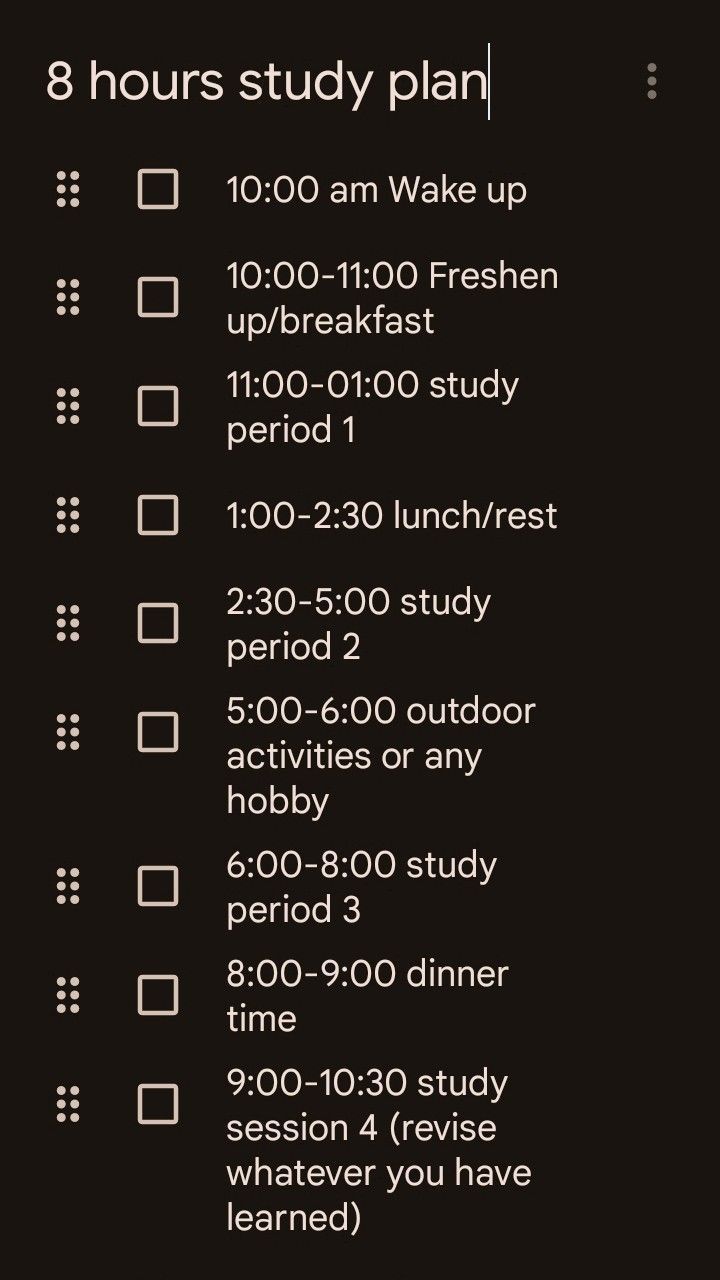Image resolution: width=720 pixels, height=1280 pixels.
Task: Check off the lunch/rest item
Action: [158, 516]
